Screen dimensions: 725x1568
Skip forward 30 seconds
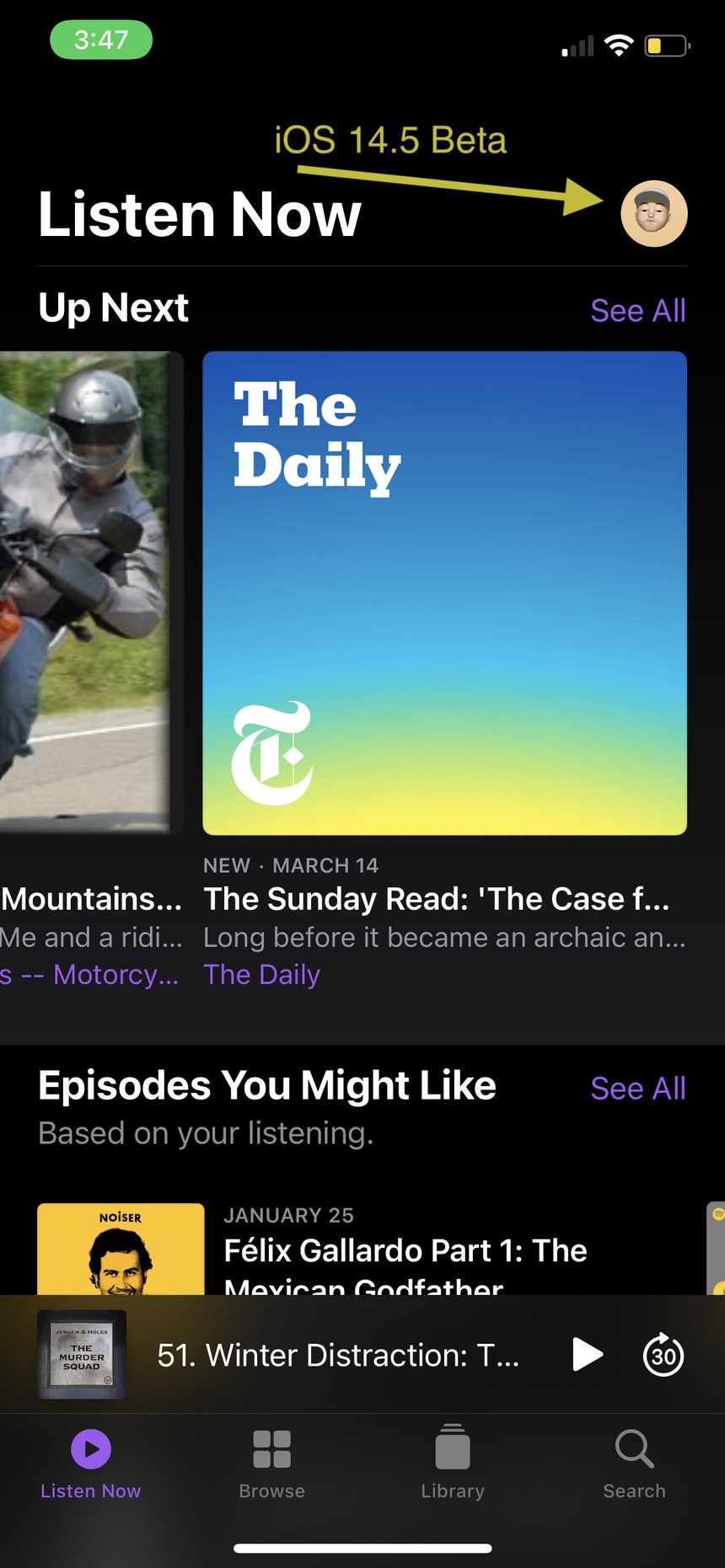[663, 1355]
